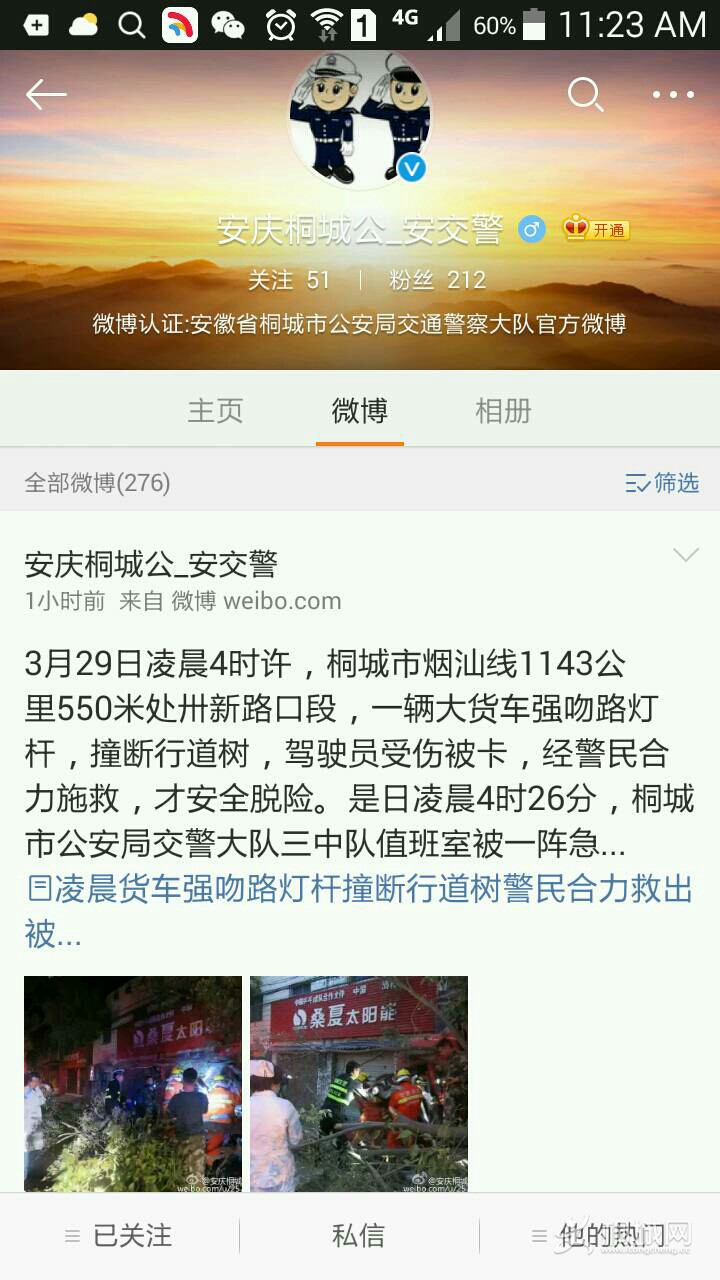Send a 私信 private message
720x1280 pixels.
point(358,1236)
